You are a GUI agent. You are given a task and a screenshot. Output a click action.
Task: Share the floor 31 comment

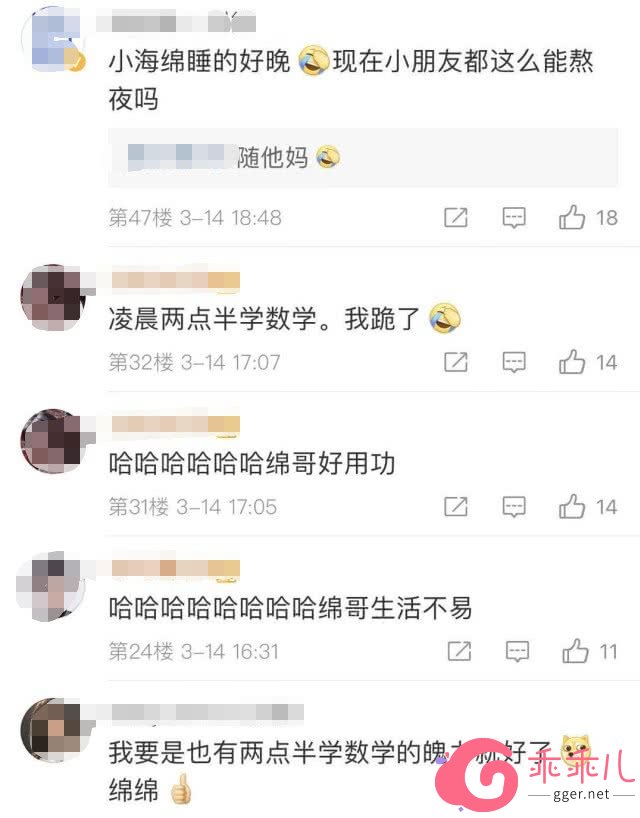(456, 506)
